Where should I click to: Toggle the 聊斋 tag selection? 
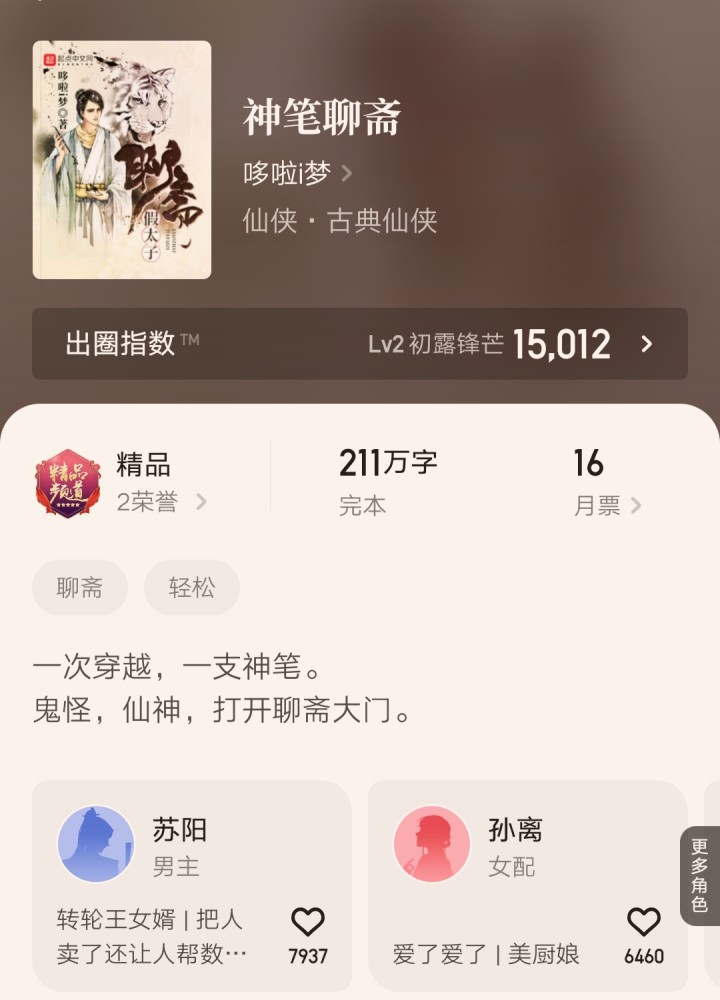click(79, 588)
